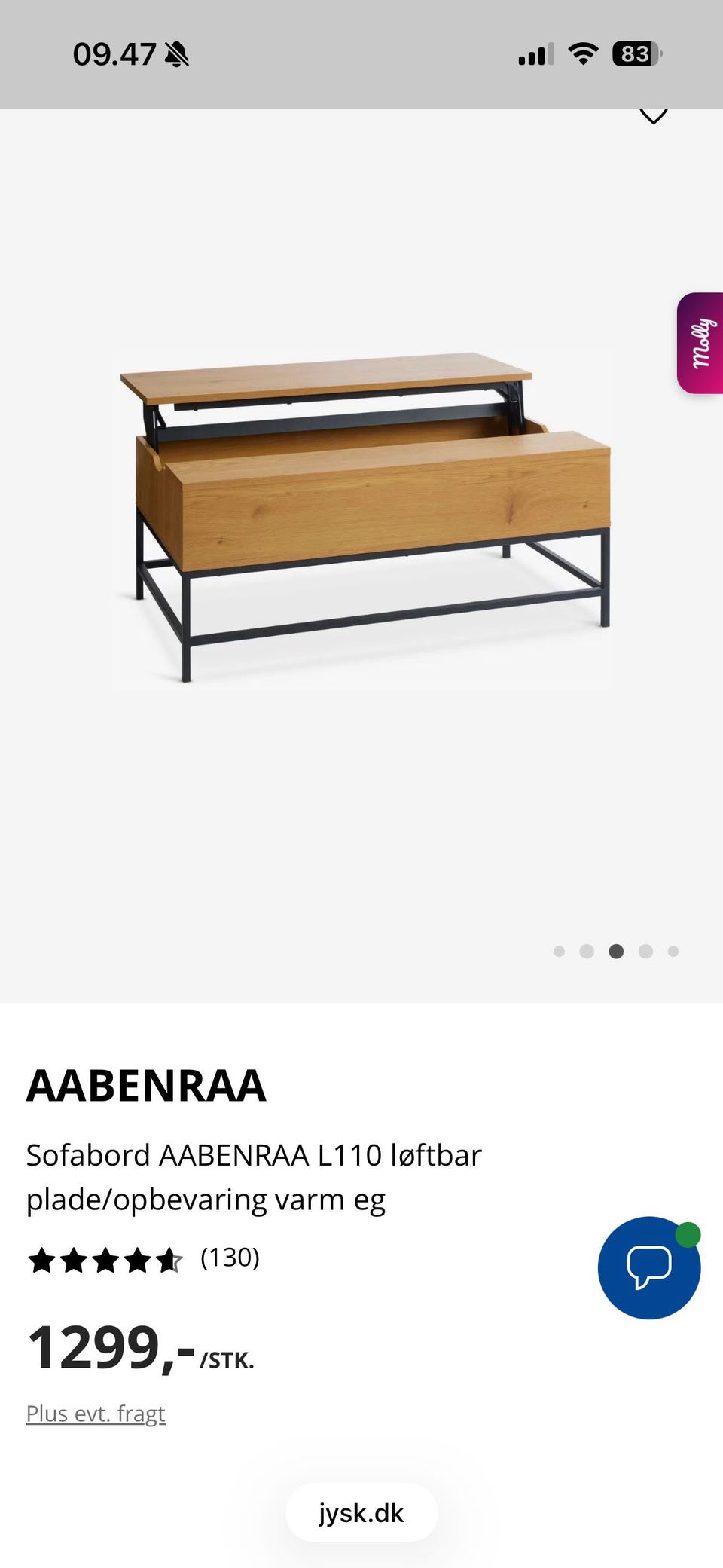The height and width of the screenshot is (1568, 723).
Task: Select the currently active dark carousel dot
Action: (x=616, y=952)
